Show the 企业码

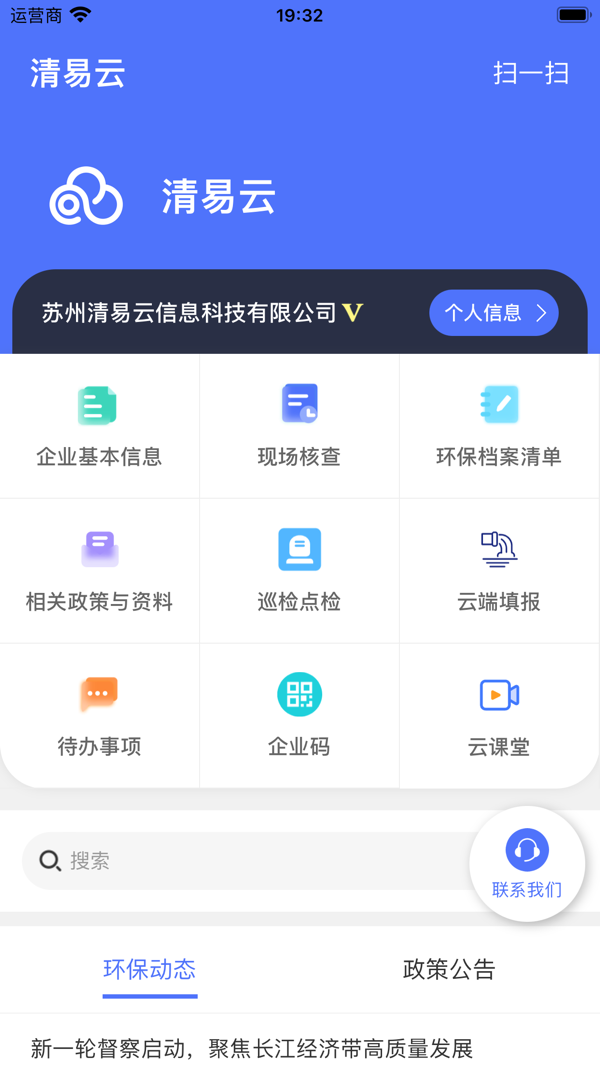[299, 716]
